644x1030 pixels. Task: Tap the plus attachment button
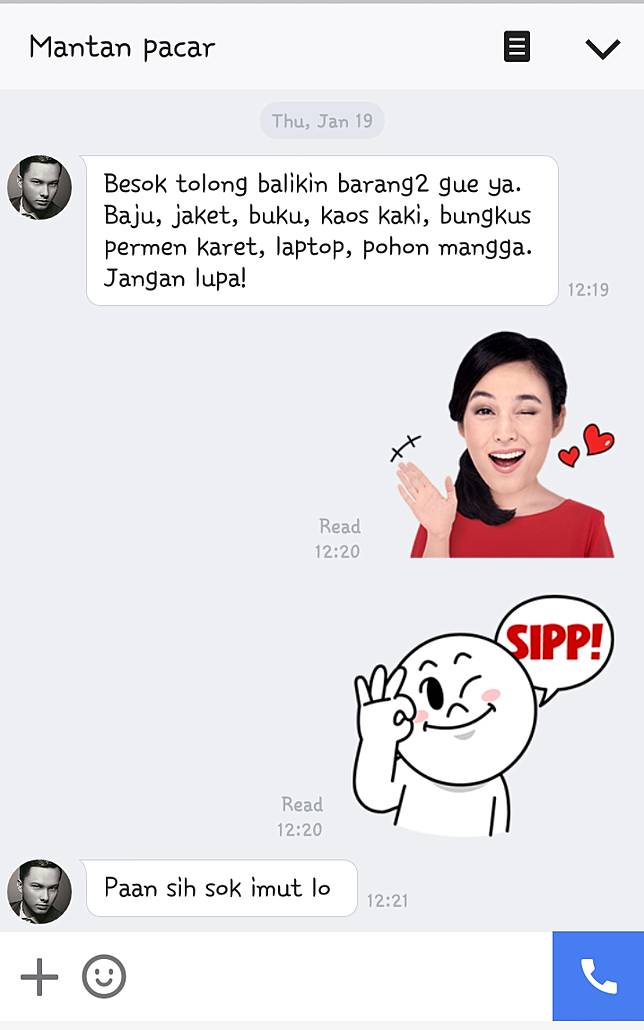tap(40, 977)
